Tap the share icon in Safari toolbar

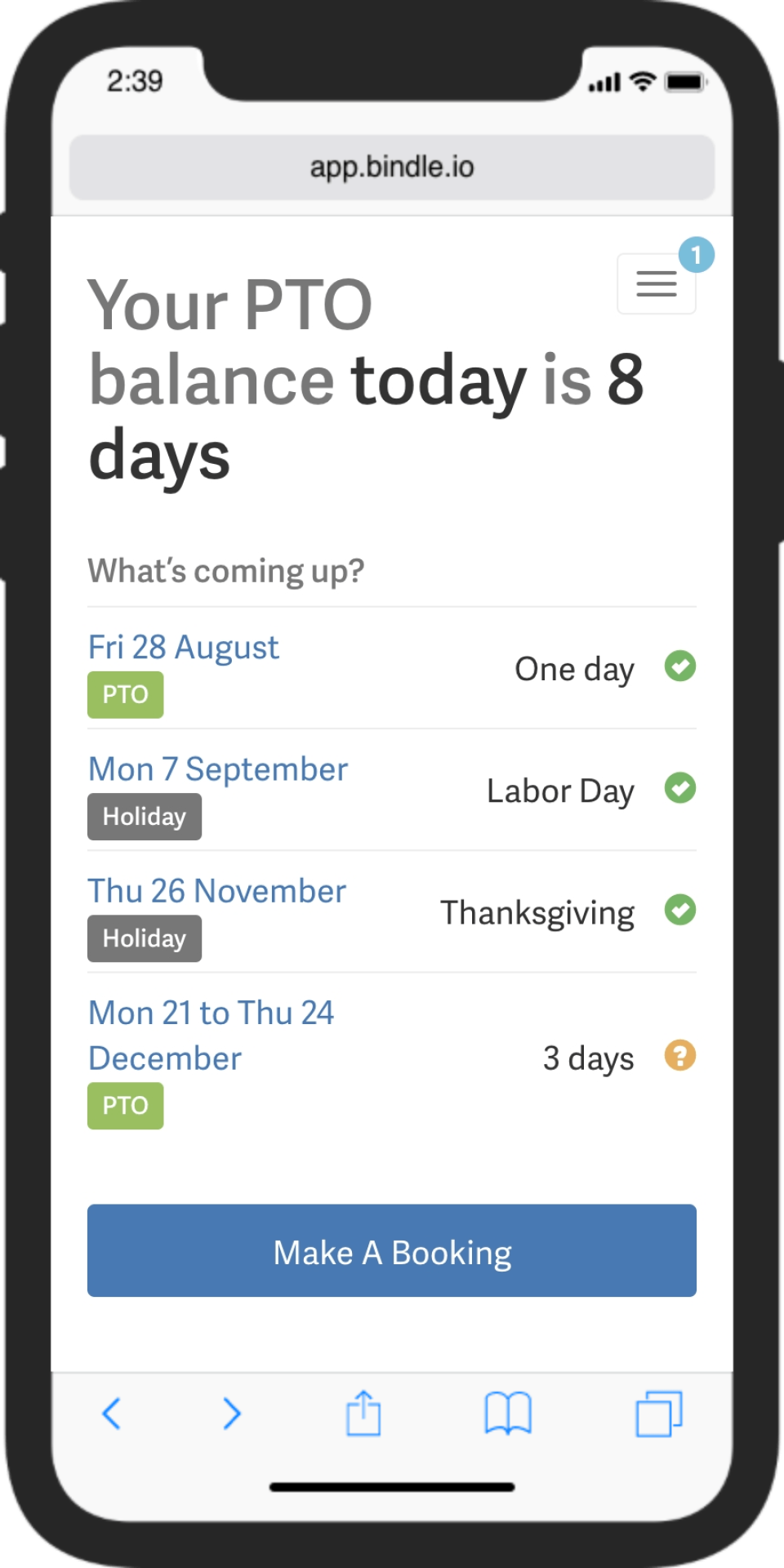coord(363,1414)
